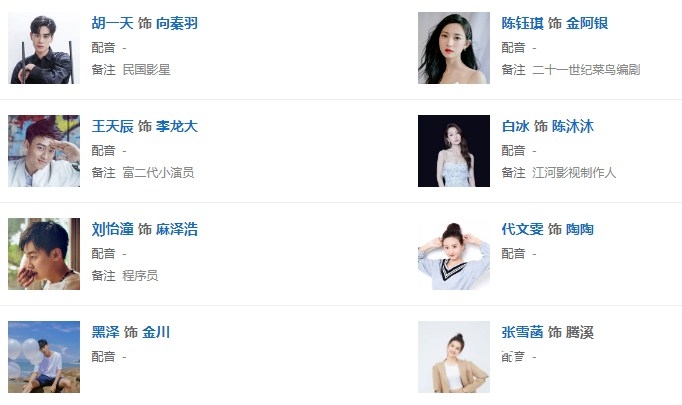Open actor 黑泽's profile link
Image resolution: width=682 pixels, height=405 pixels.
coord(105,332)
